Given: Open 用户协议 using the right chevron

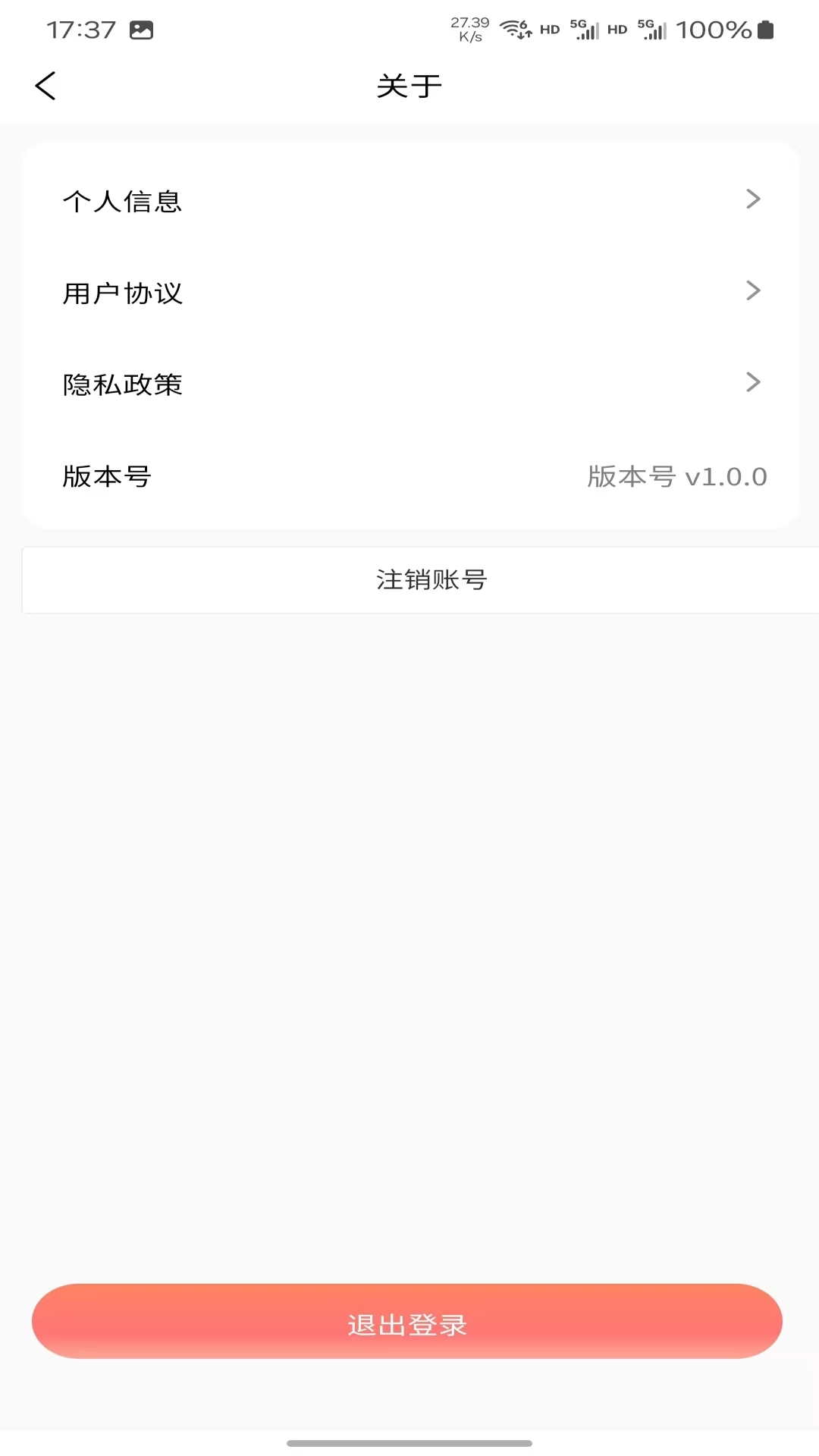Looking at the screenshot, I should coord(753,290).
